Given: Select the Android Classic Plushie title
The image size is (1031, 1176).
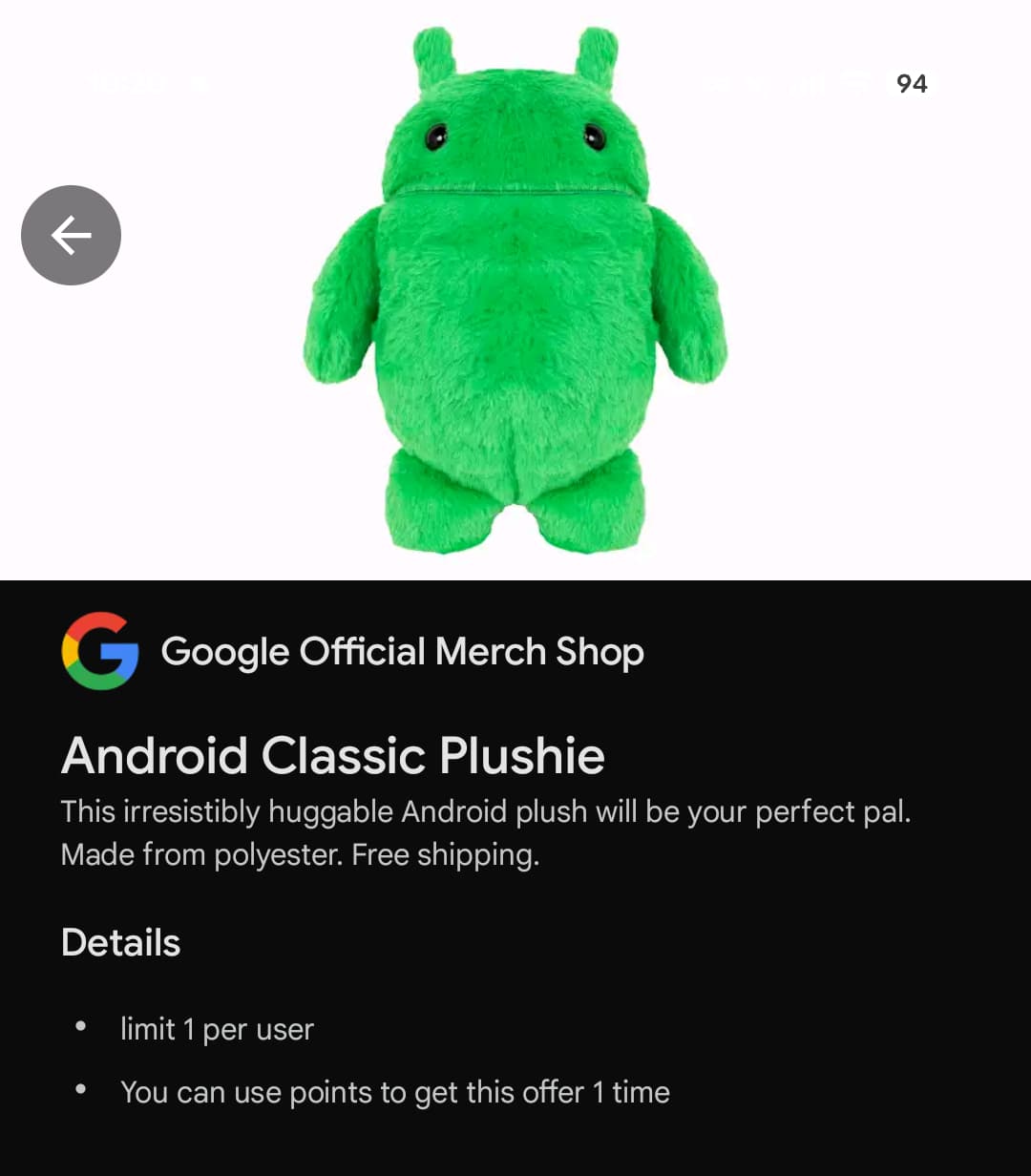Looking at the screenshot, I should coord(333,755).
